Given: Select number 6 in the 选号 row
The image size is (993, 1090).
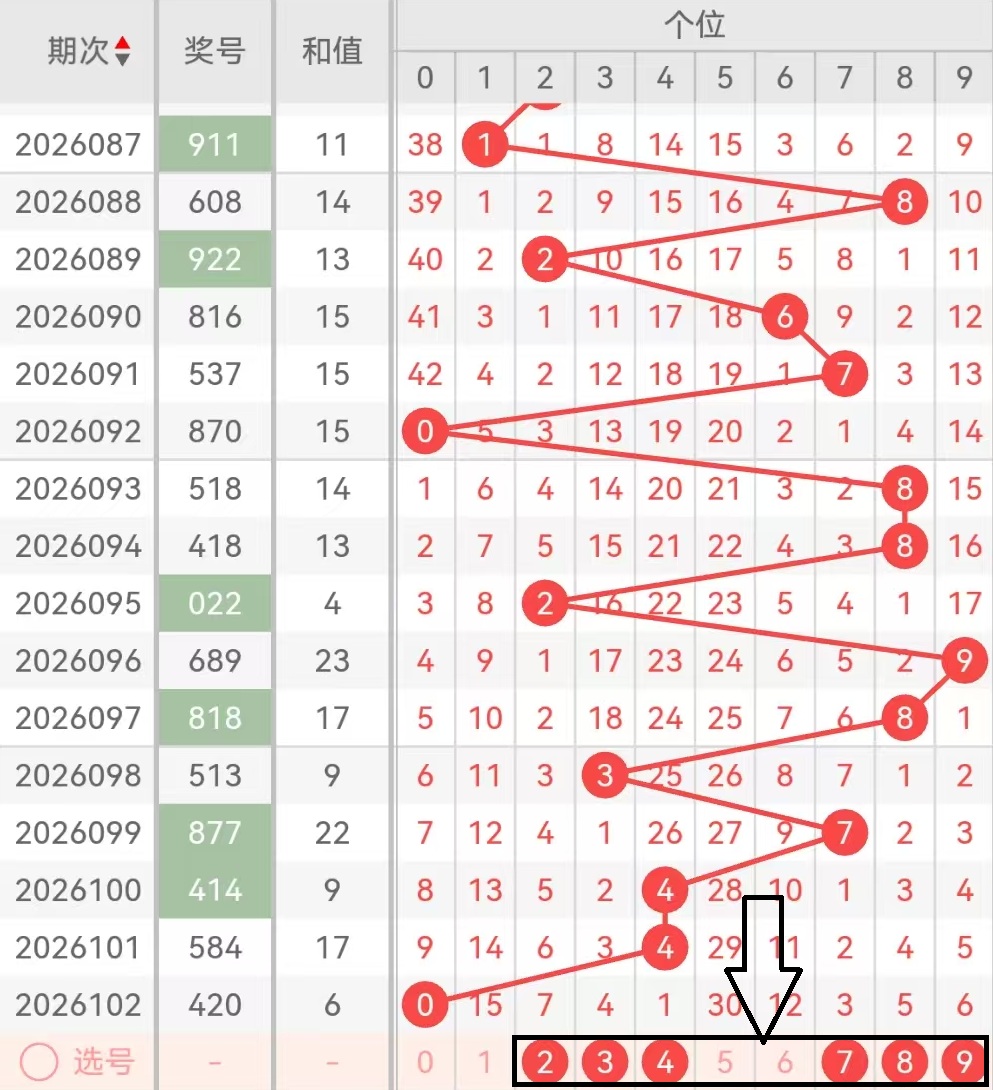Looking at the screenshot, I should point(784,1061).
